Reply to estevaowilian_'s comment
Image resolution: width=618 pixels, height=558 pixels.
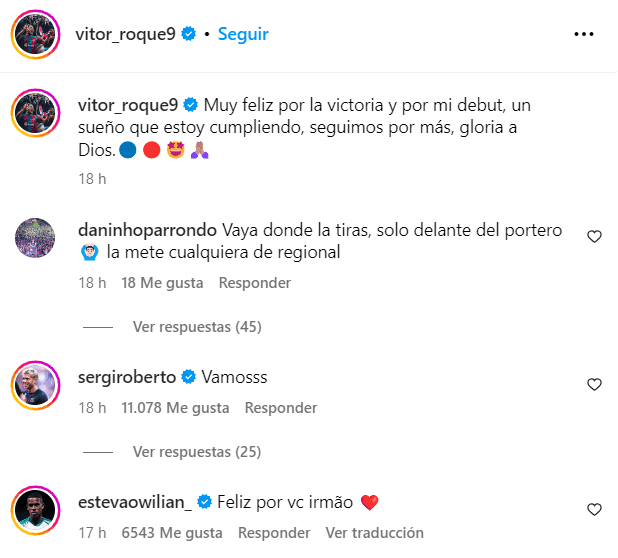click(x=274, y=533)
